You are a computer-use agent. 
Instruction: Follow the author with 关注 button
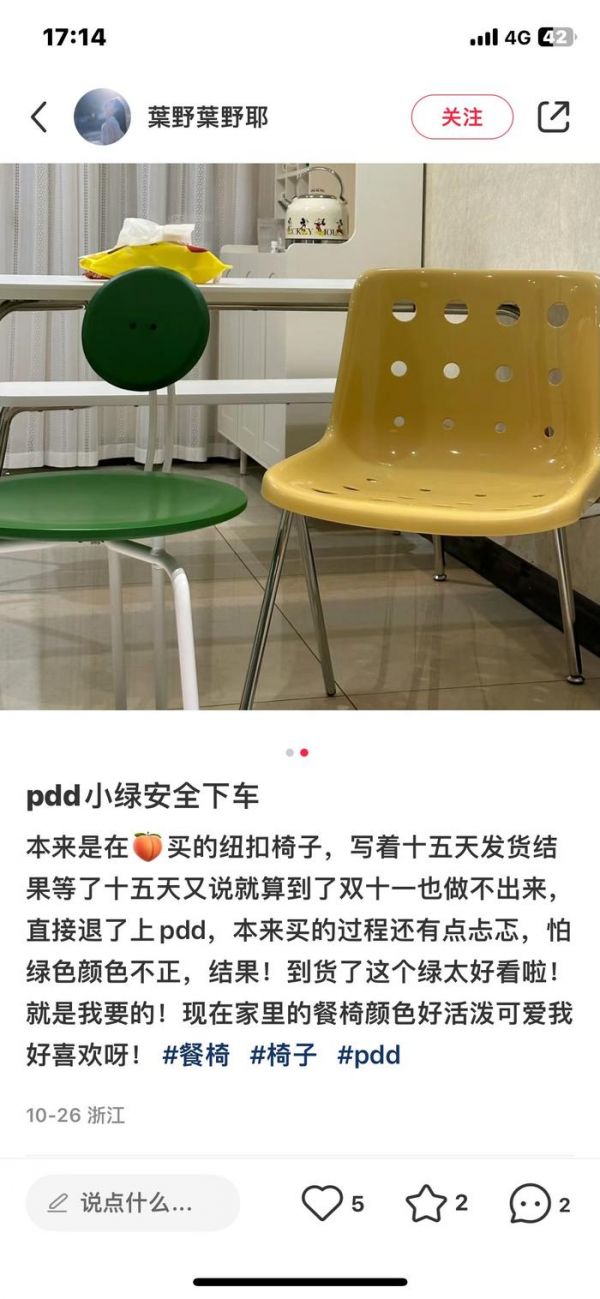(x=462, y=117)
